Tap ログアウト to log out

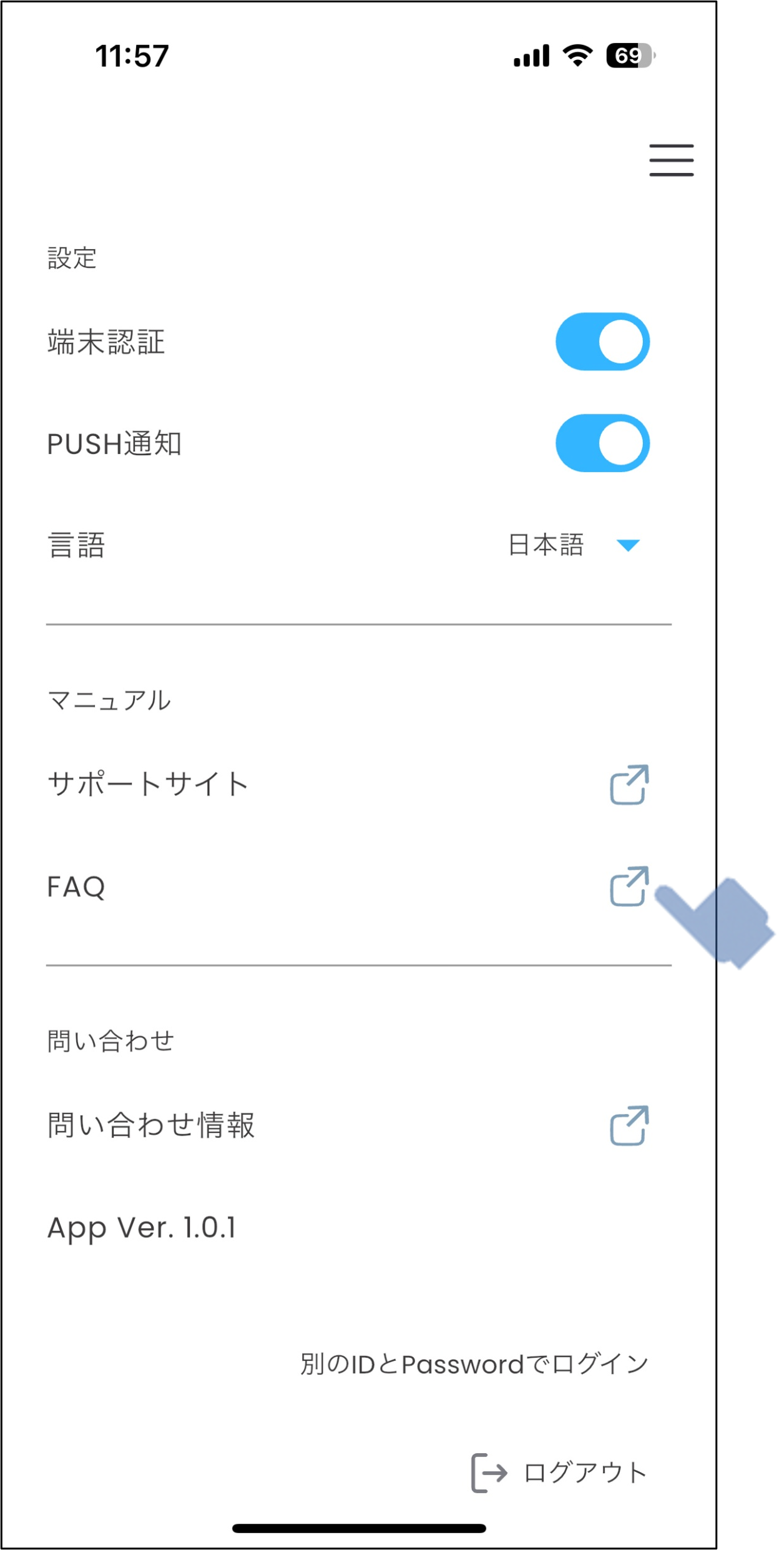[560, 1473]
